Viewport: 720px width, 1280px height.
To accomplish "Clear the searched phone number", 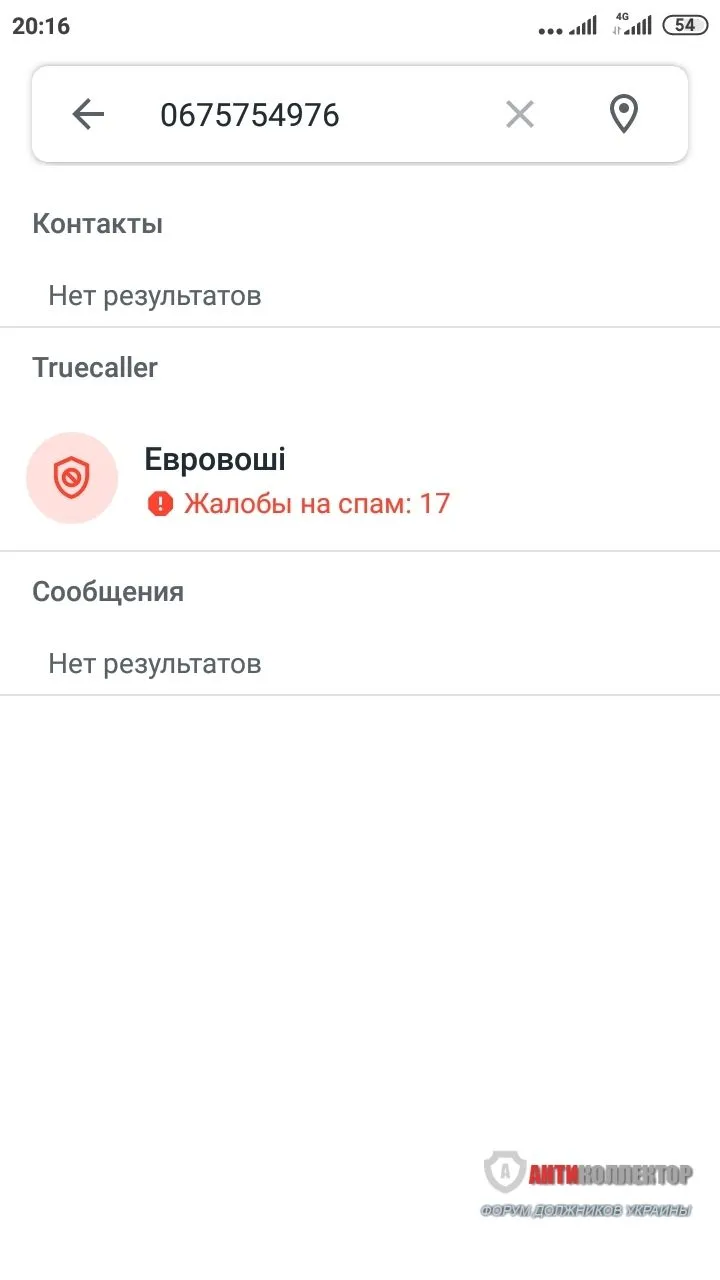I will point(520,115).
